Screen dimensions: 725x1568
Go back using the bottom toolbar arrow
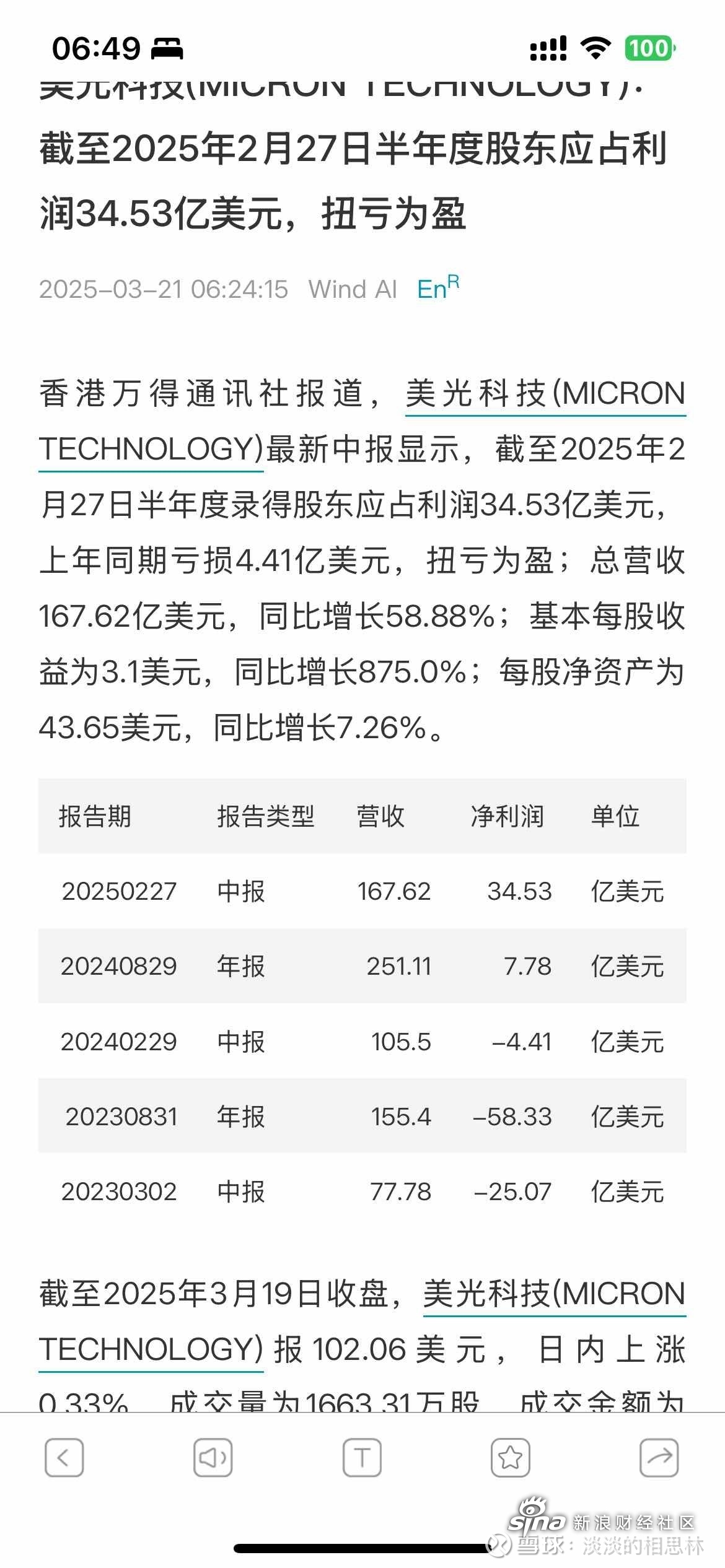pos(64,1457)
